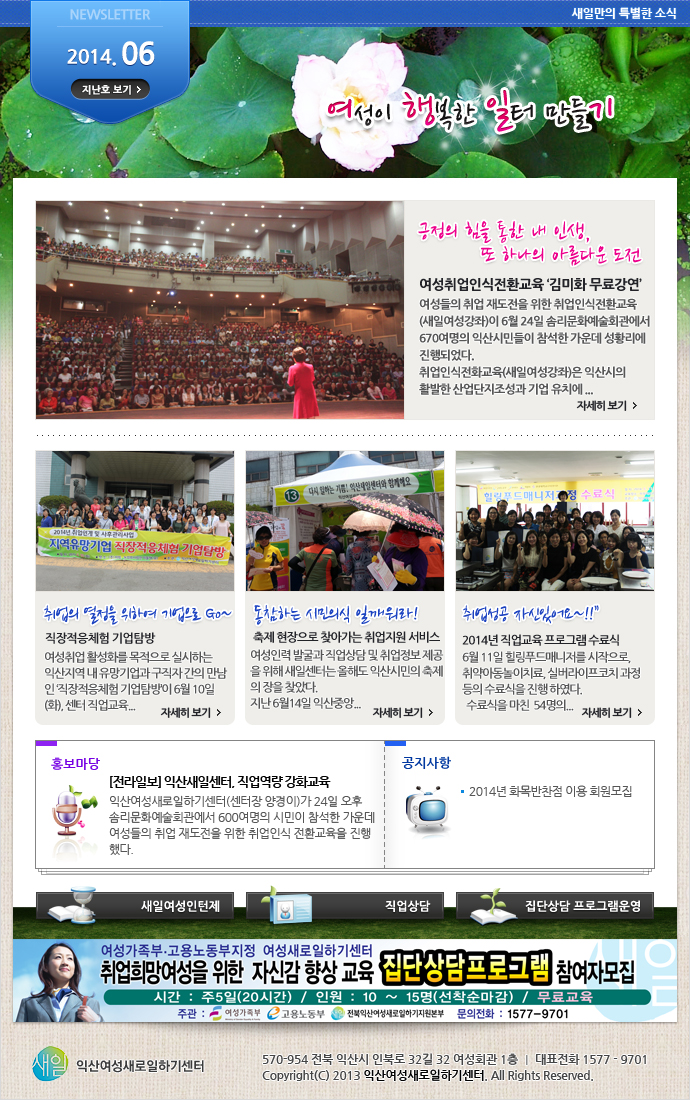Open the 지난호 보기 previous issue button

(x=110, y=89)
